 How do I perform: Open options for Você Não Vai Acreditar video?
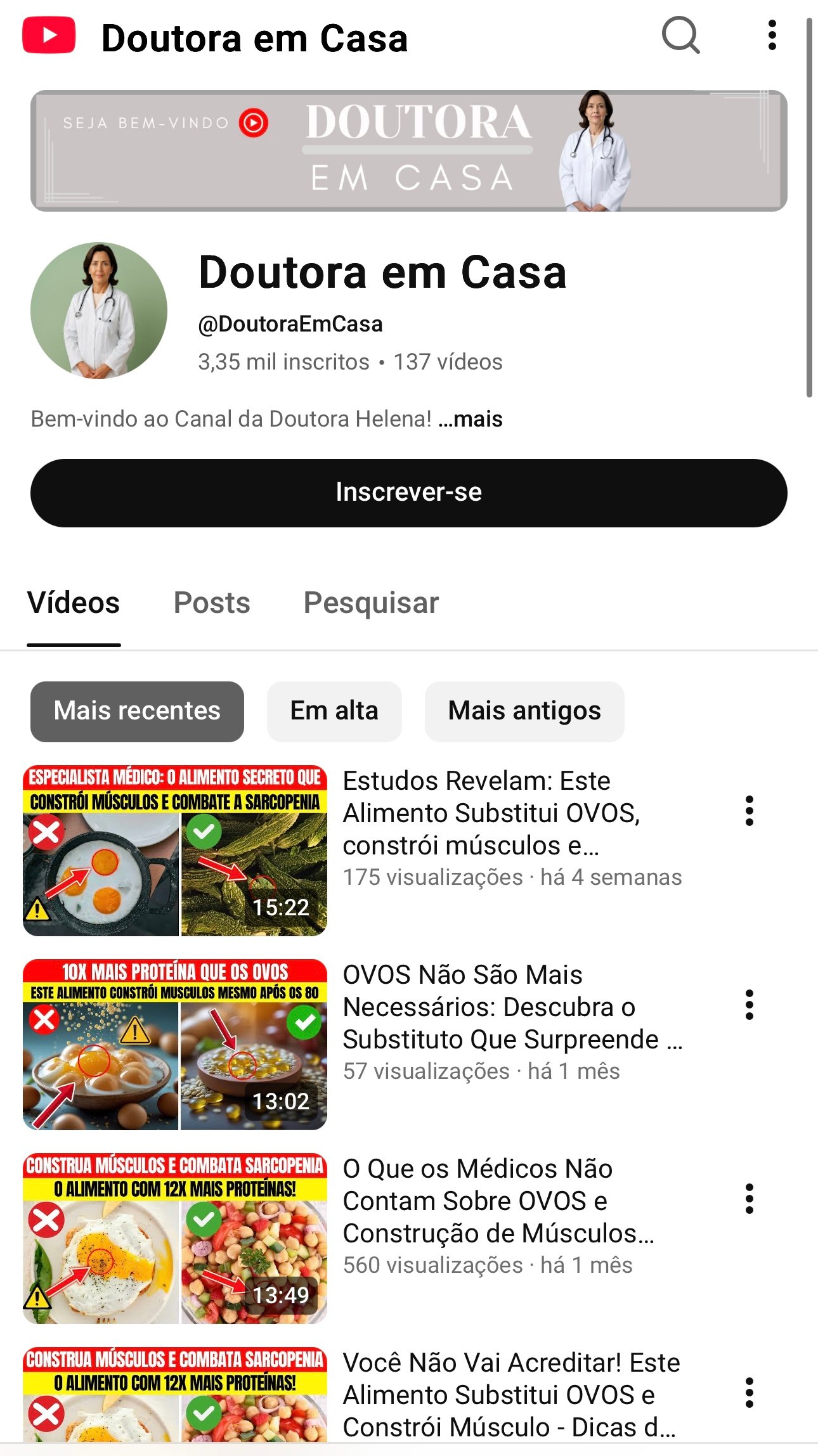pos(749,1393)
